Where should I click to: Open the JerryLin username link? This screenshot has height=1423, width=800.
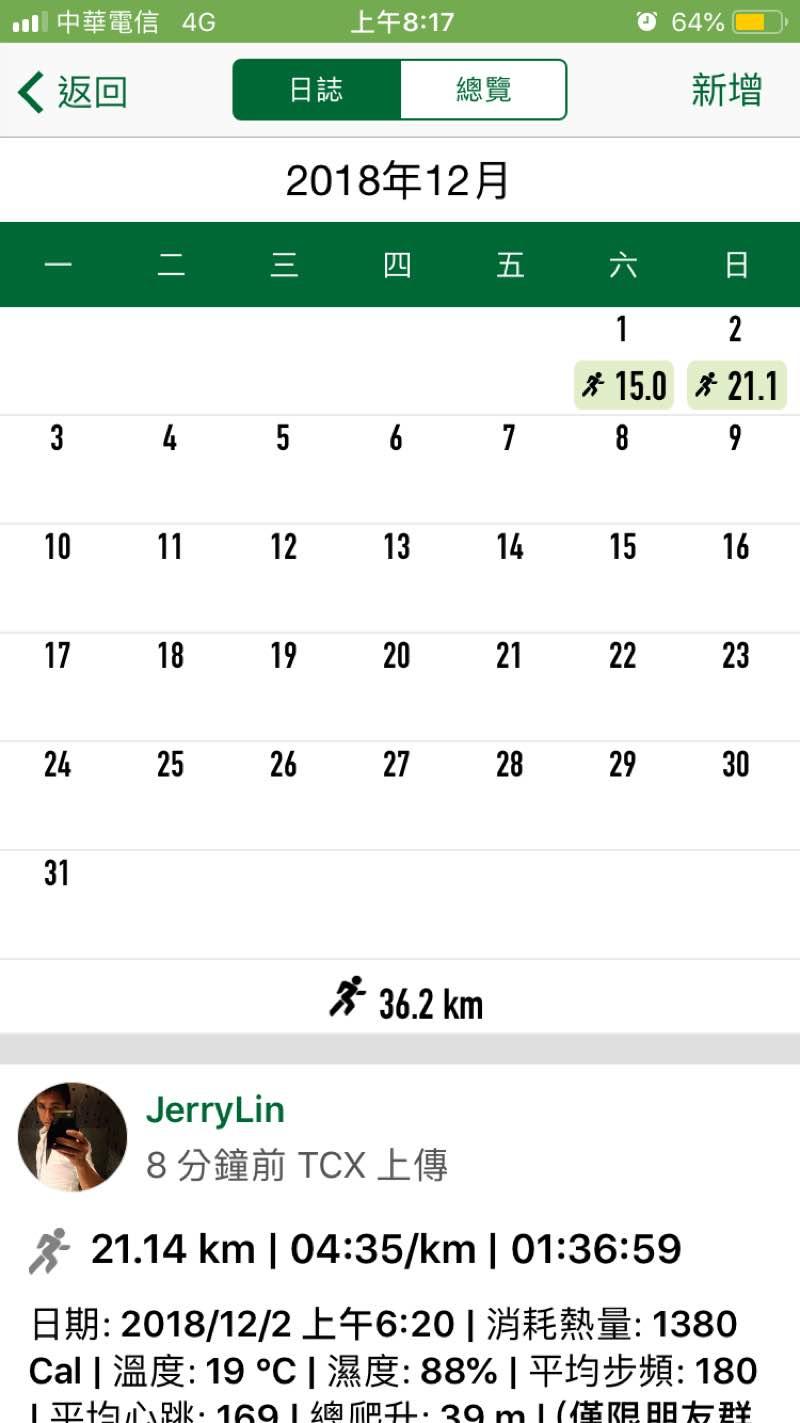215,1110
